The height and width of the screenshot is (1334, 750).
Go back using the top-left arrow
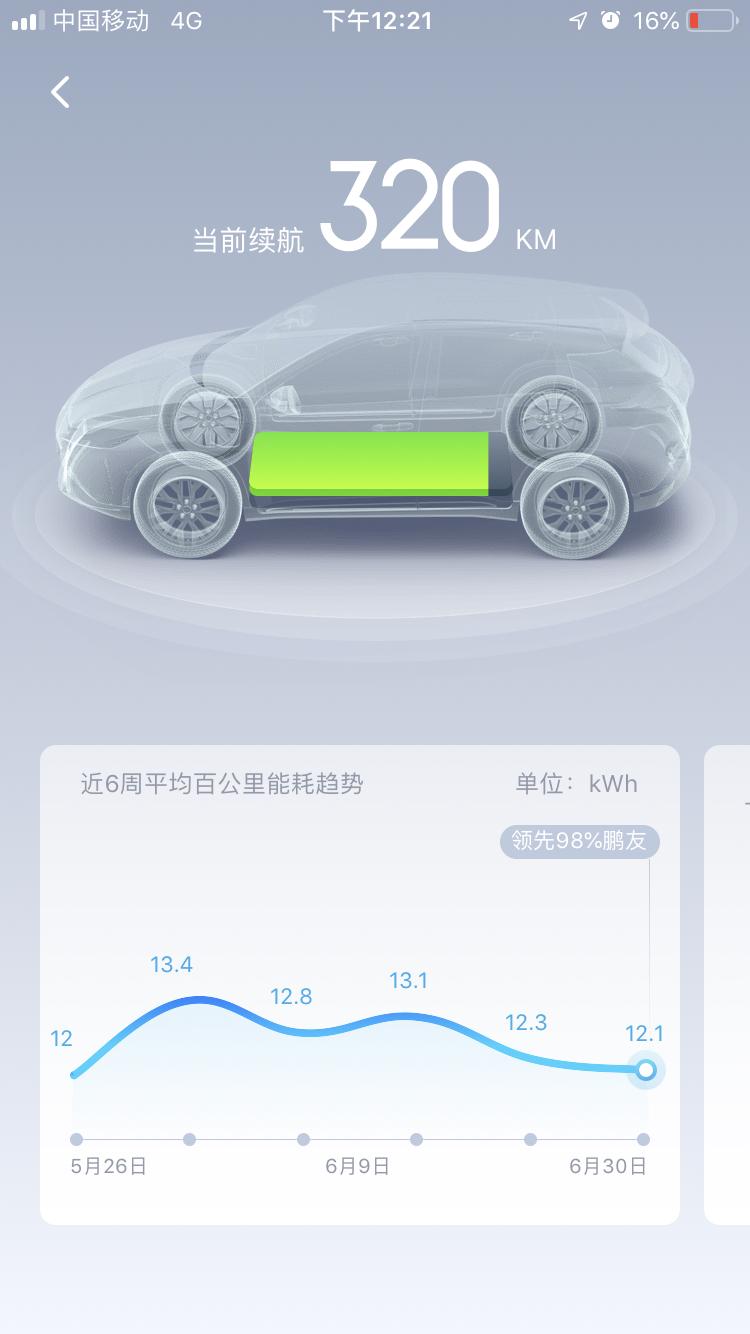coord(60,92)
